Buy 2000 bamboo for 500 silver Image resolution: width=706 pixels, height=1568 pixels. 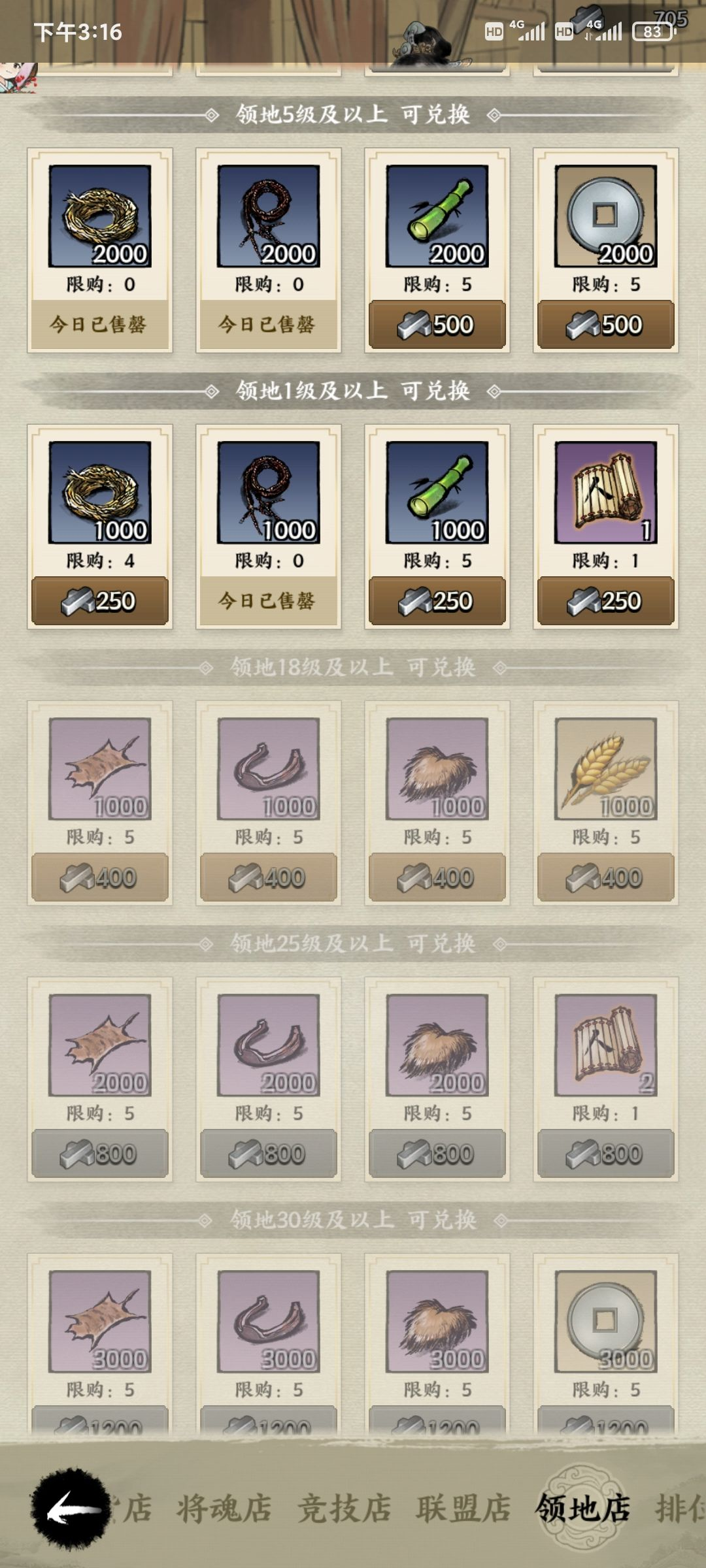pos(437,325)
